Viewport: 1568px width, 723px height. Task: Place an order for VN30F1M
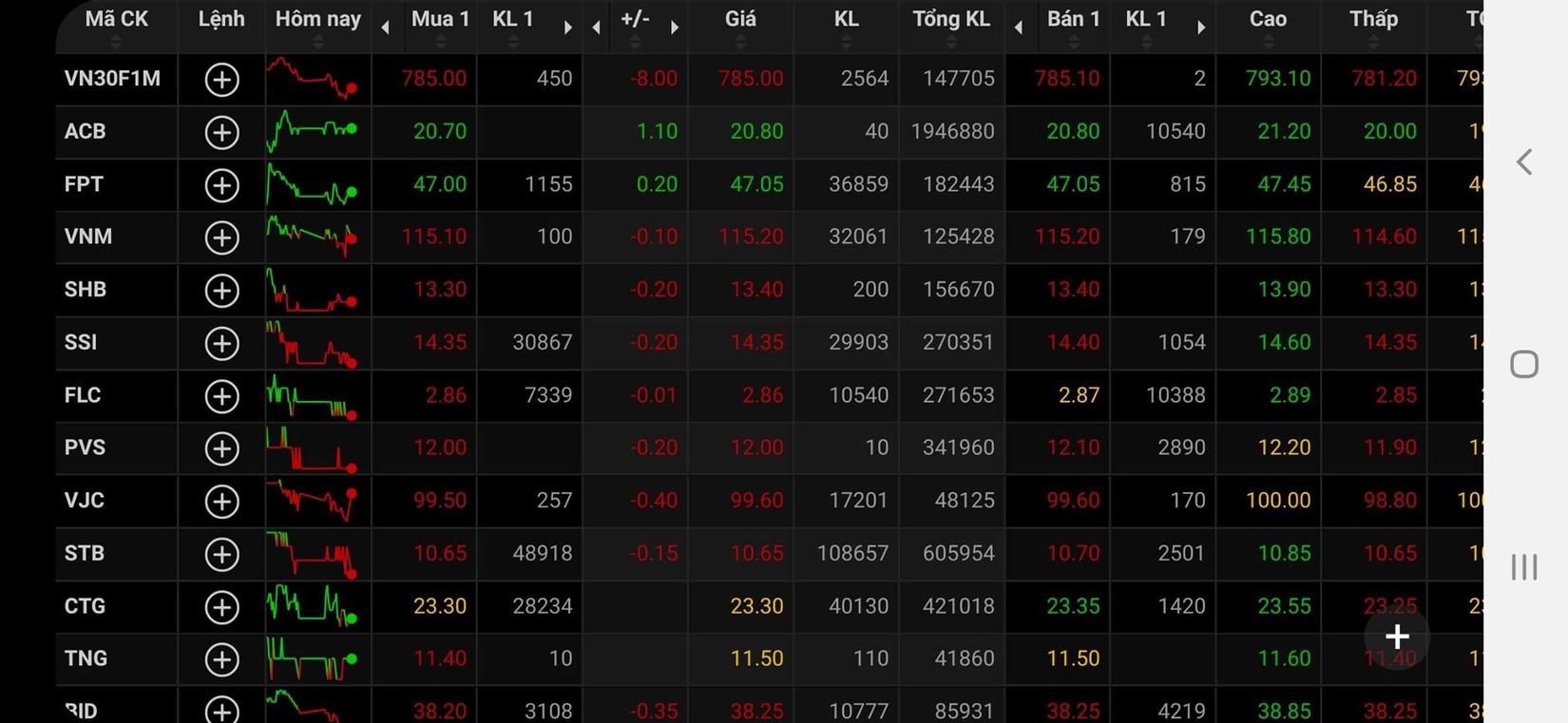coord(221,80)
